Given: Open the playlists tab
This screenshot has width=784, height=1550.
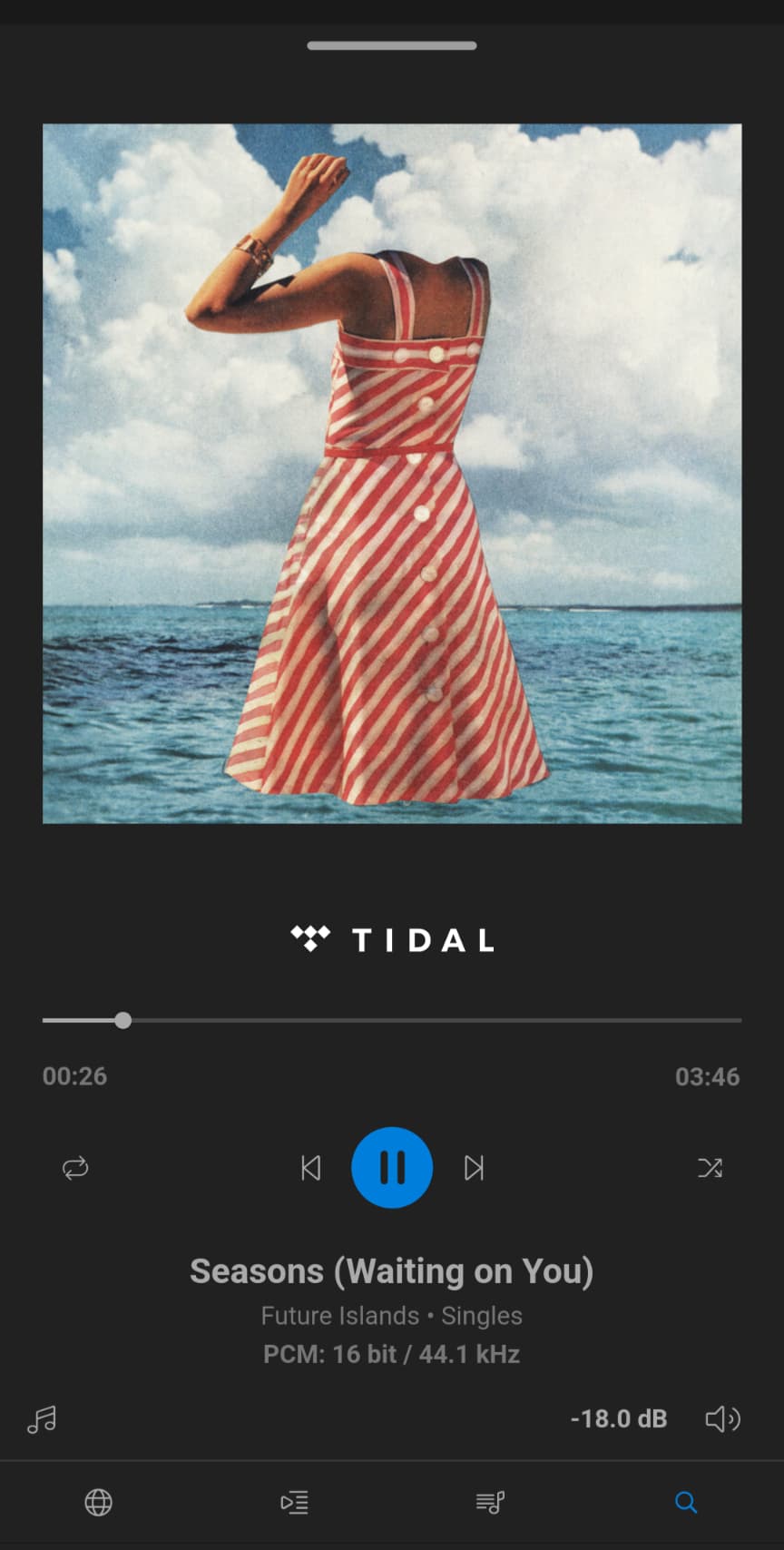Looking at the screenshot, I should point(490,1503).
